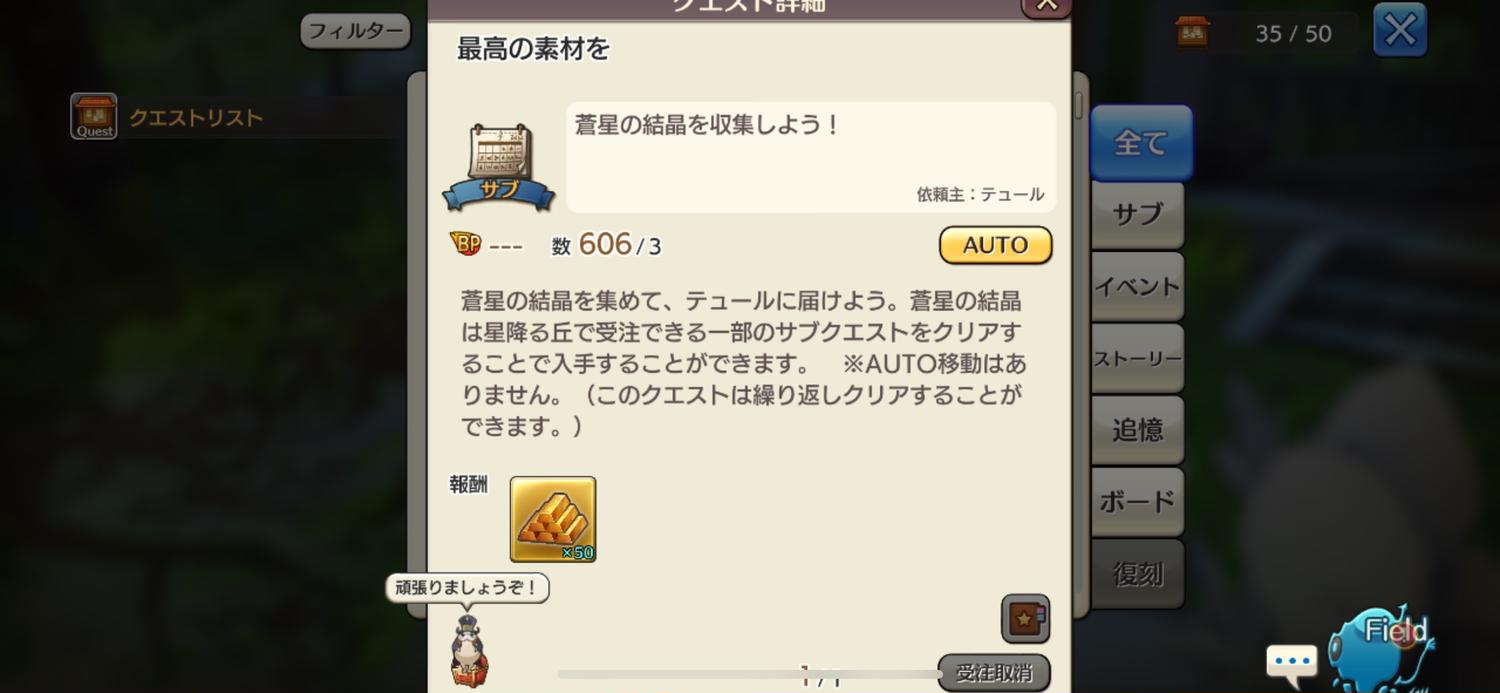Tap the AUTO button
The image size is (1500, 693).
tap(995, 245)
